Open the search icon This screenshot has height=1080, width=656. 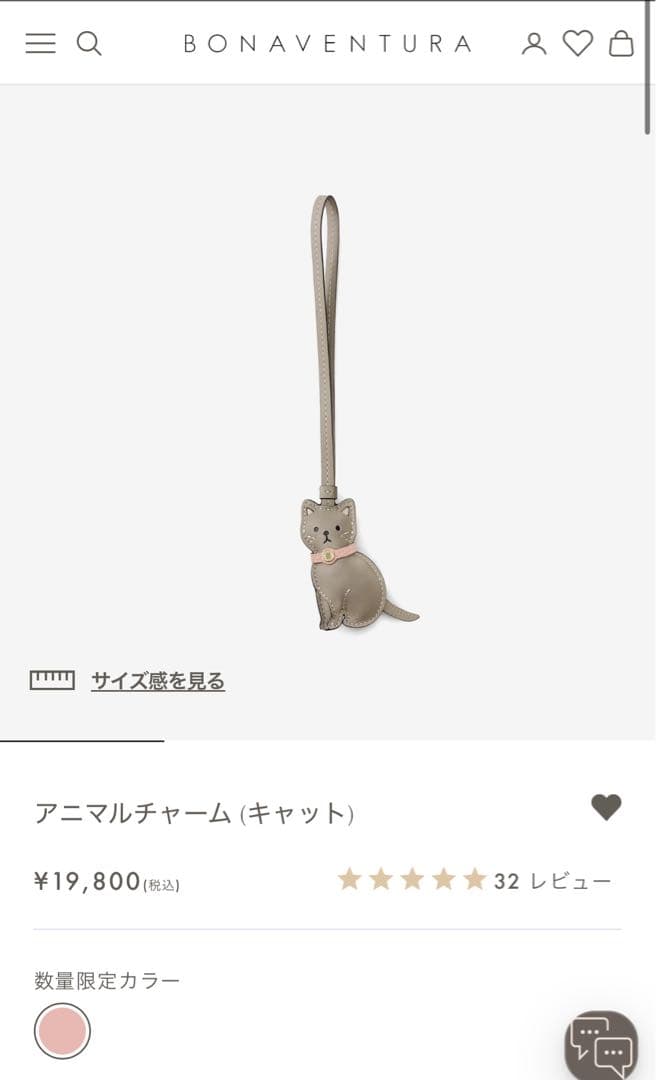coord(89,43)
